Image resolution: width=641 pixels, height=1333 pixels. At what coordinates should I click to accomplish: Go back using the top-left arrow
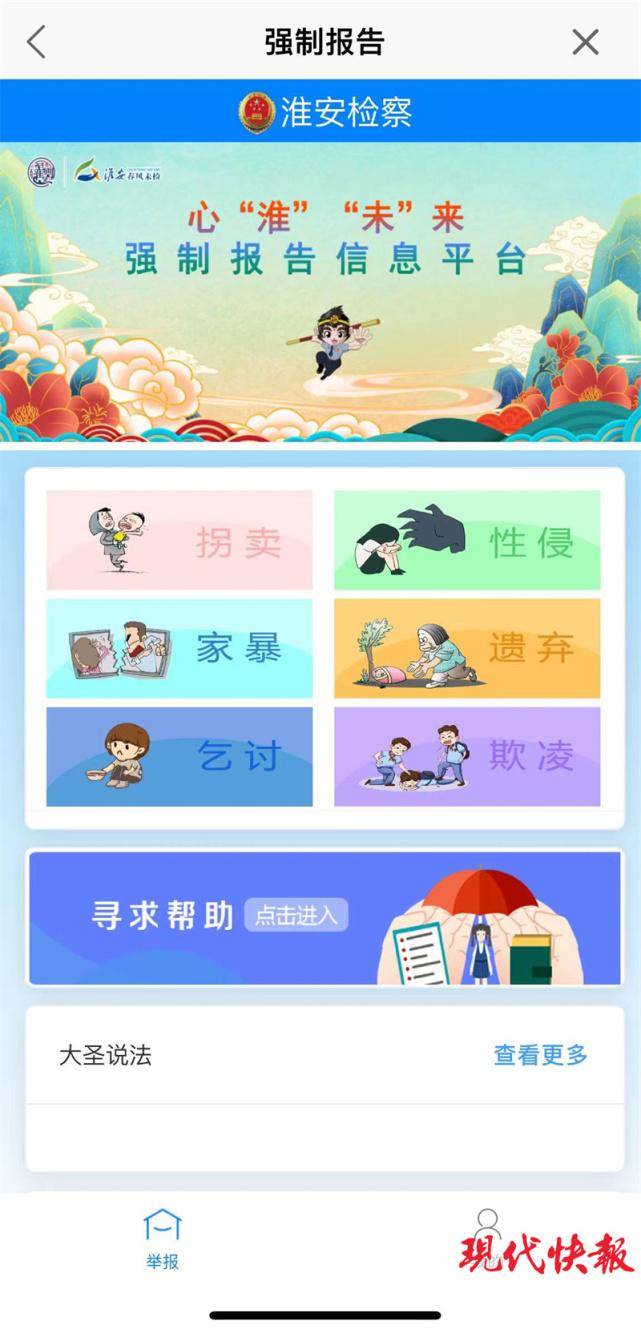pos(36,42)
